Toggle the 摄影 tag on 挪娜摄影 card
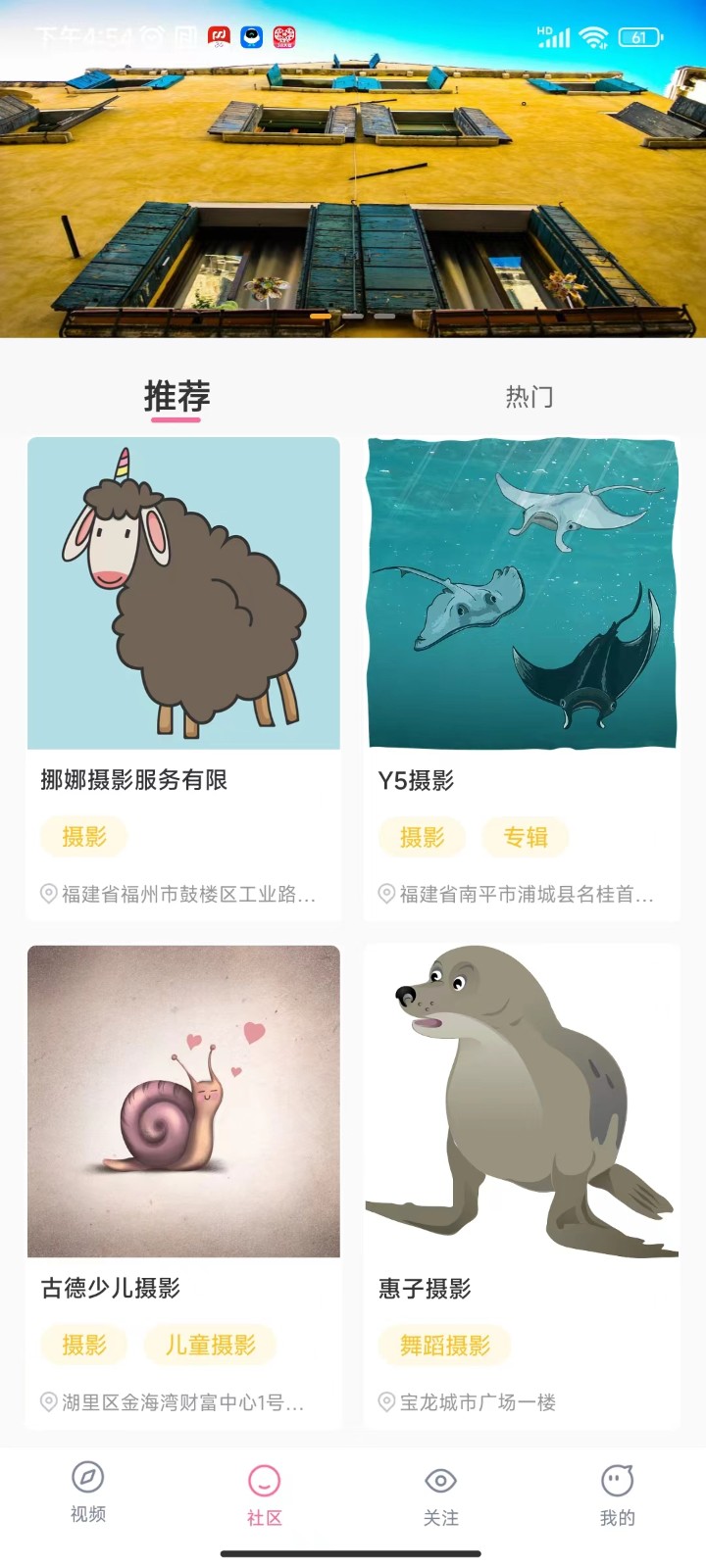The height and width of the screenshot is (1568, 706). pos(83,837)
